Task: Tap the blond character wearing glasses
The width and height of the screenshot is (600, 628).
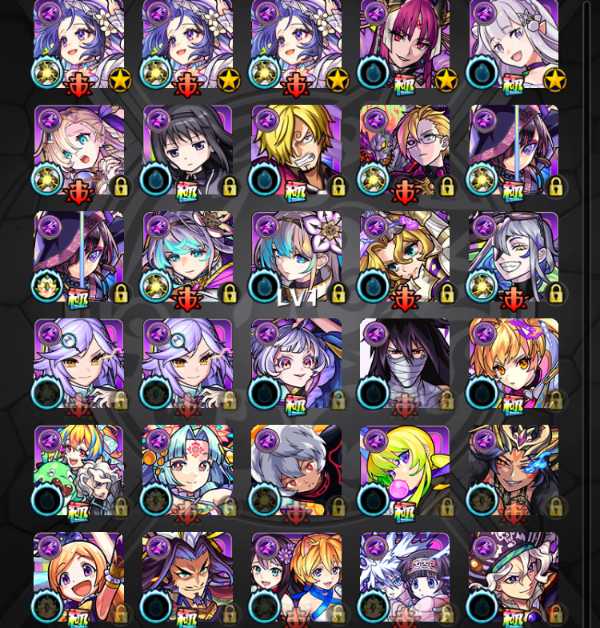Action: [404, 150]
